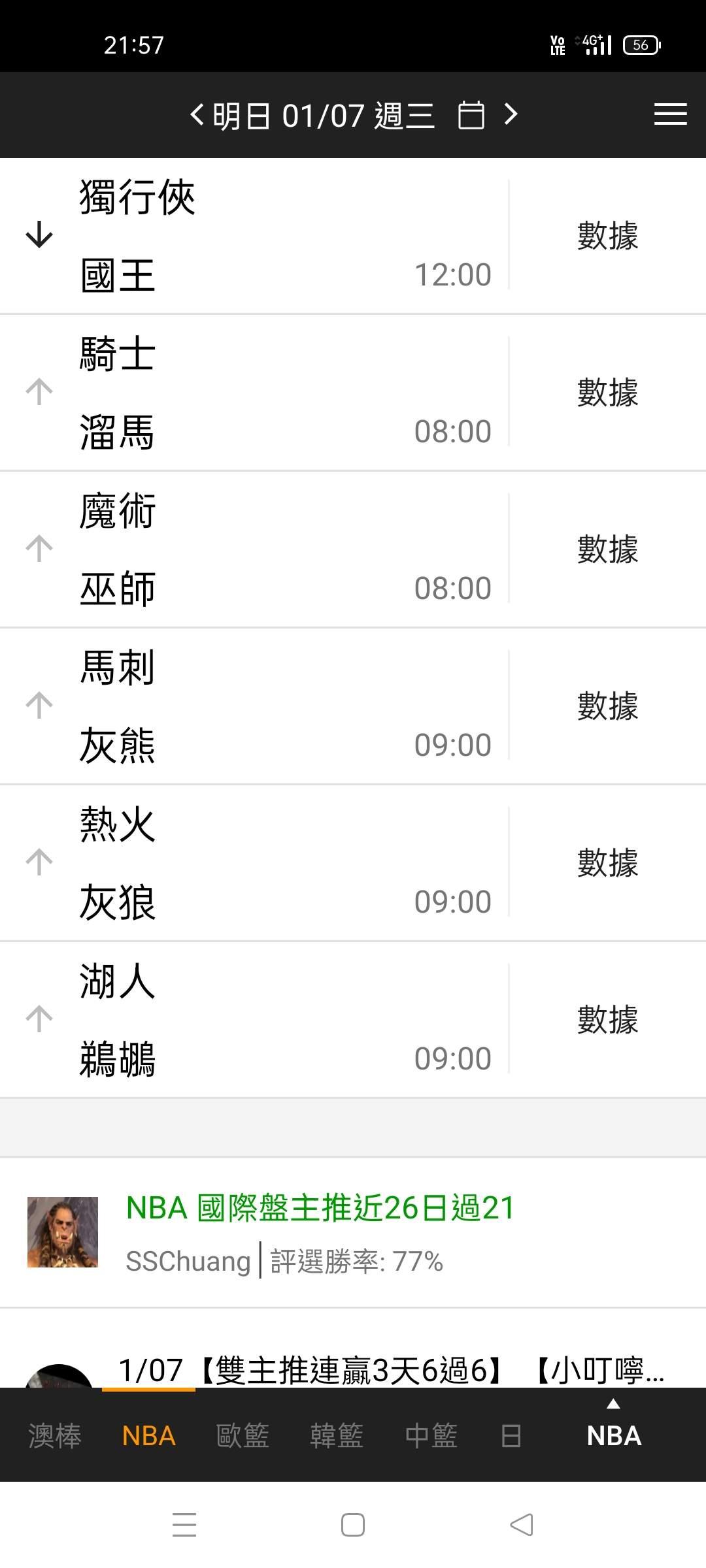Image resolution: width=706 pixels, height=1568 pixels.
Task: View 數據 for 魔術 vs 巫師
Action: pos(607,549)
